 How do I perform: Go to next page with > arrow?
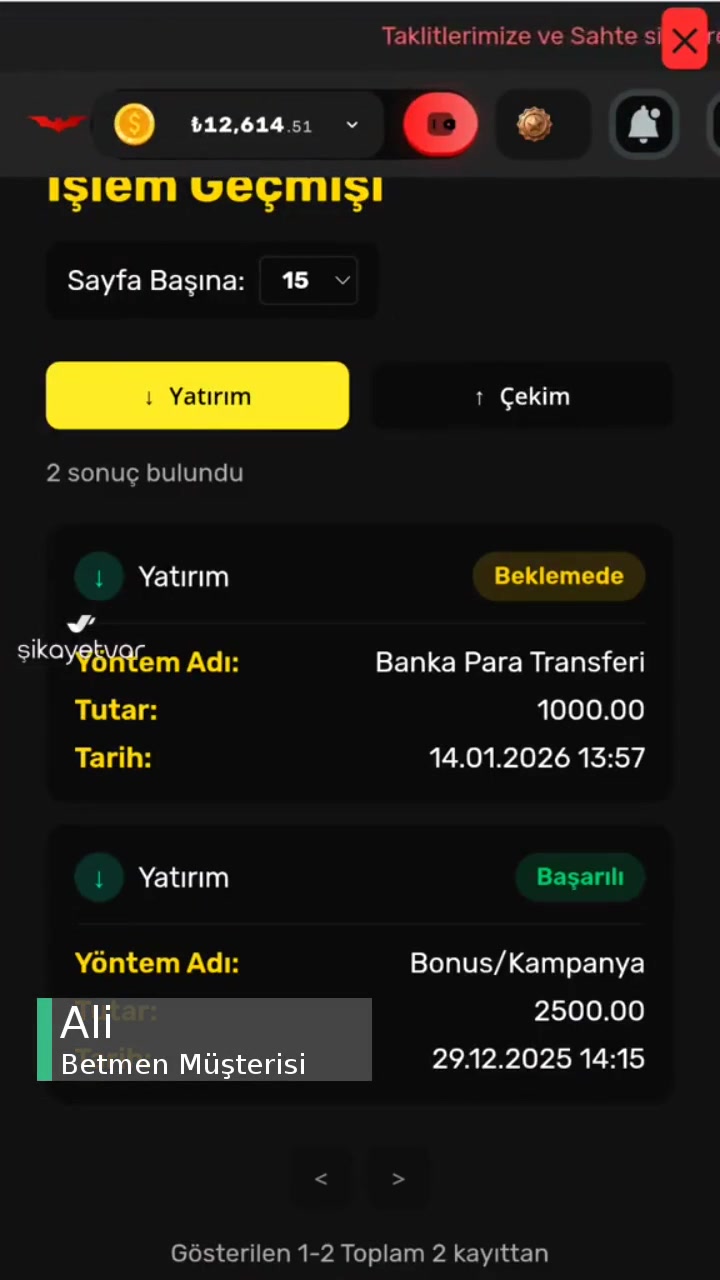(398, 1179)
